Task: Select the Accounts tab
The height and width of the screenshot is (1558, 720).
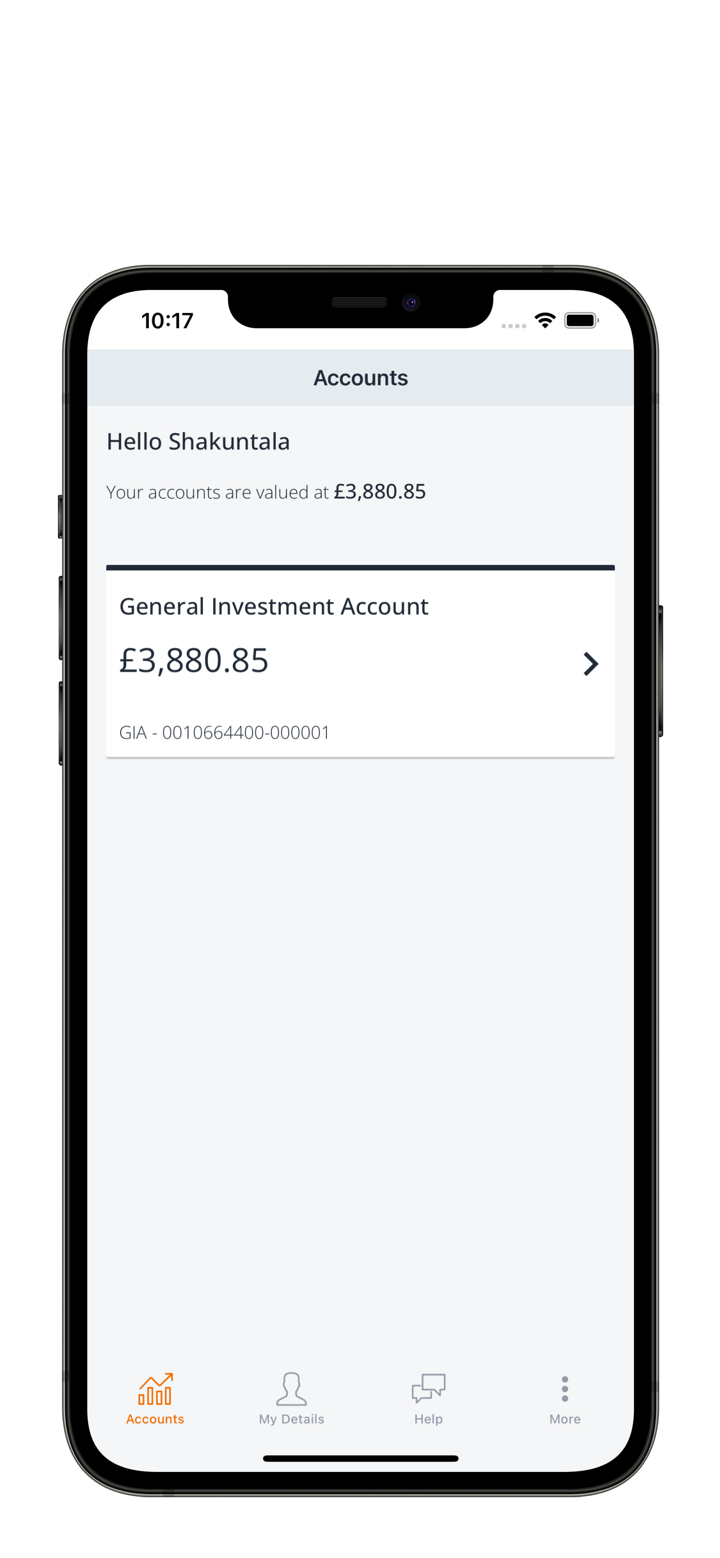Action: pos(155,1399)
